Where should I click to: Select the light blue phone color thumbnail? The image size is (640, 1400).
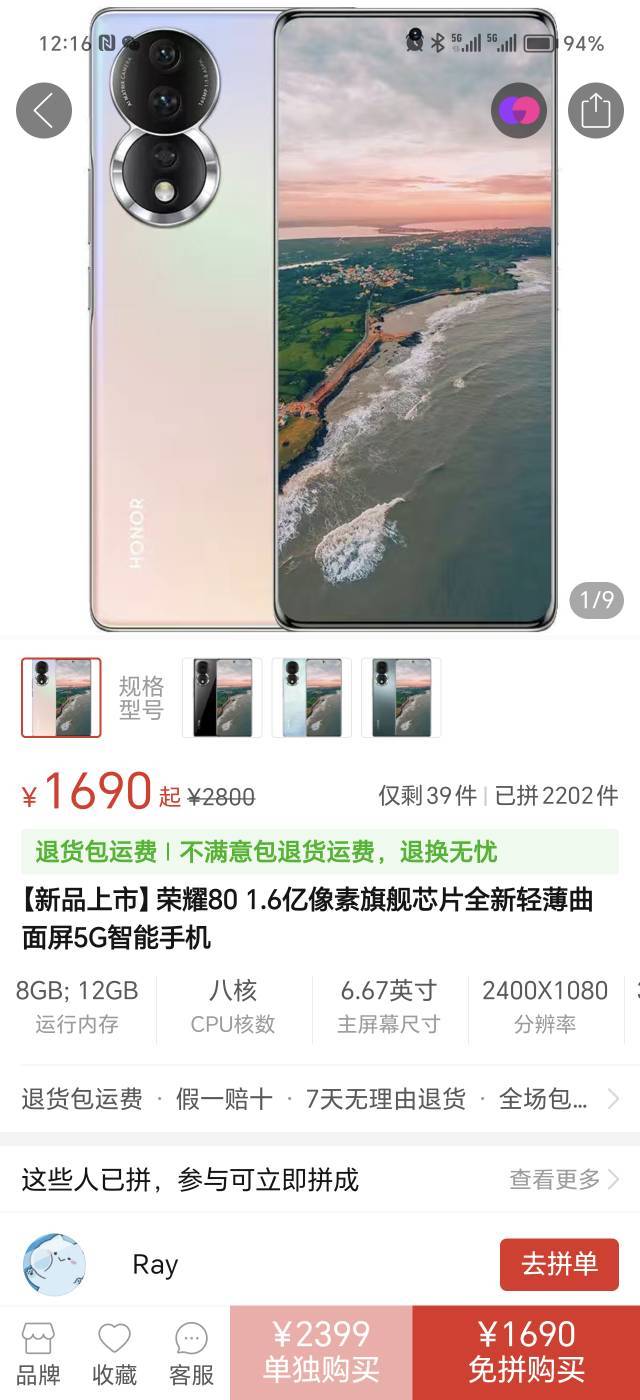point(312,697)
